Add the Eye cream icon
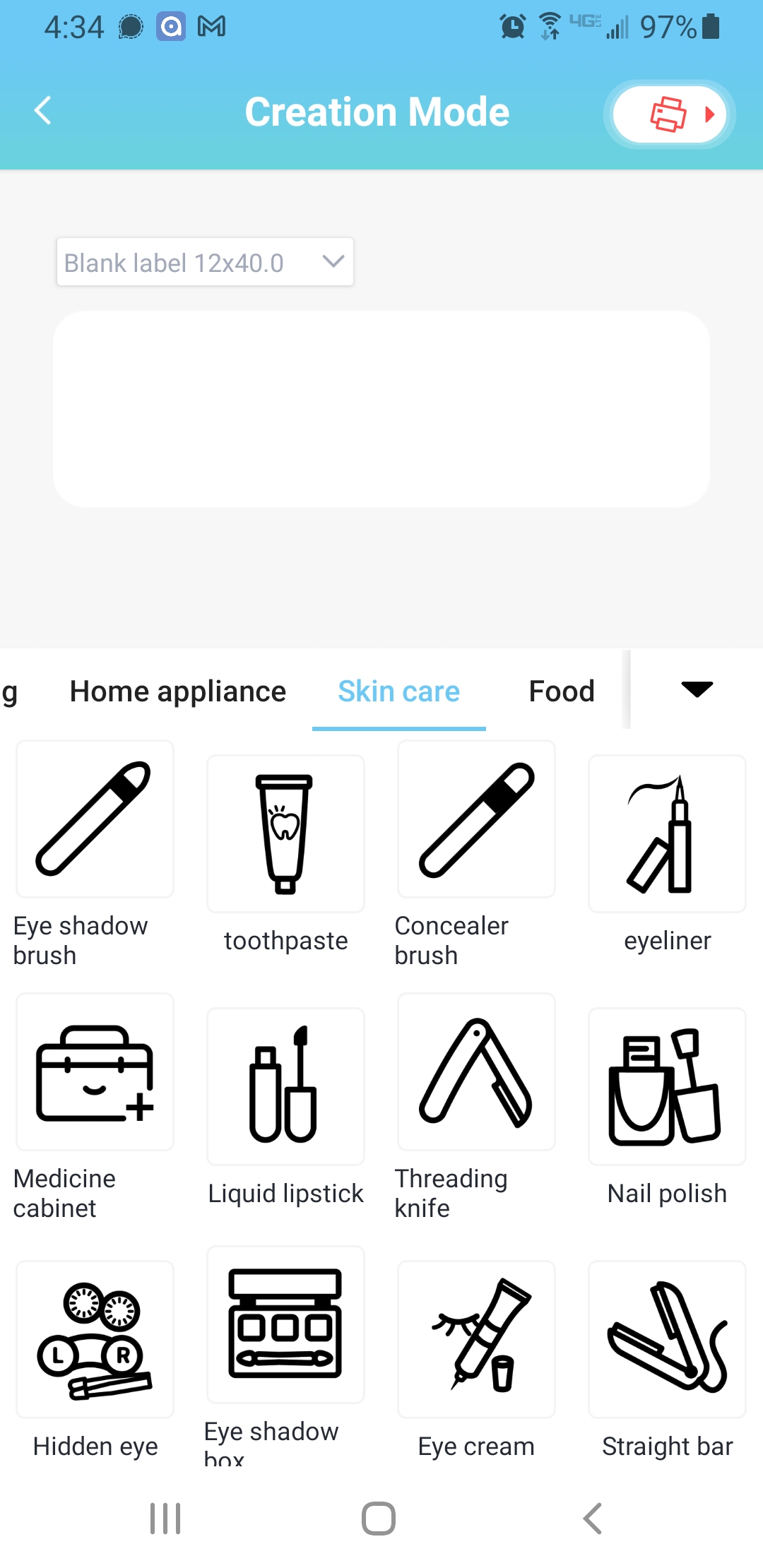763x1568 pixels. (476, 1339)
